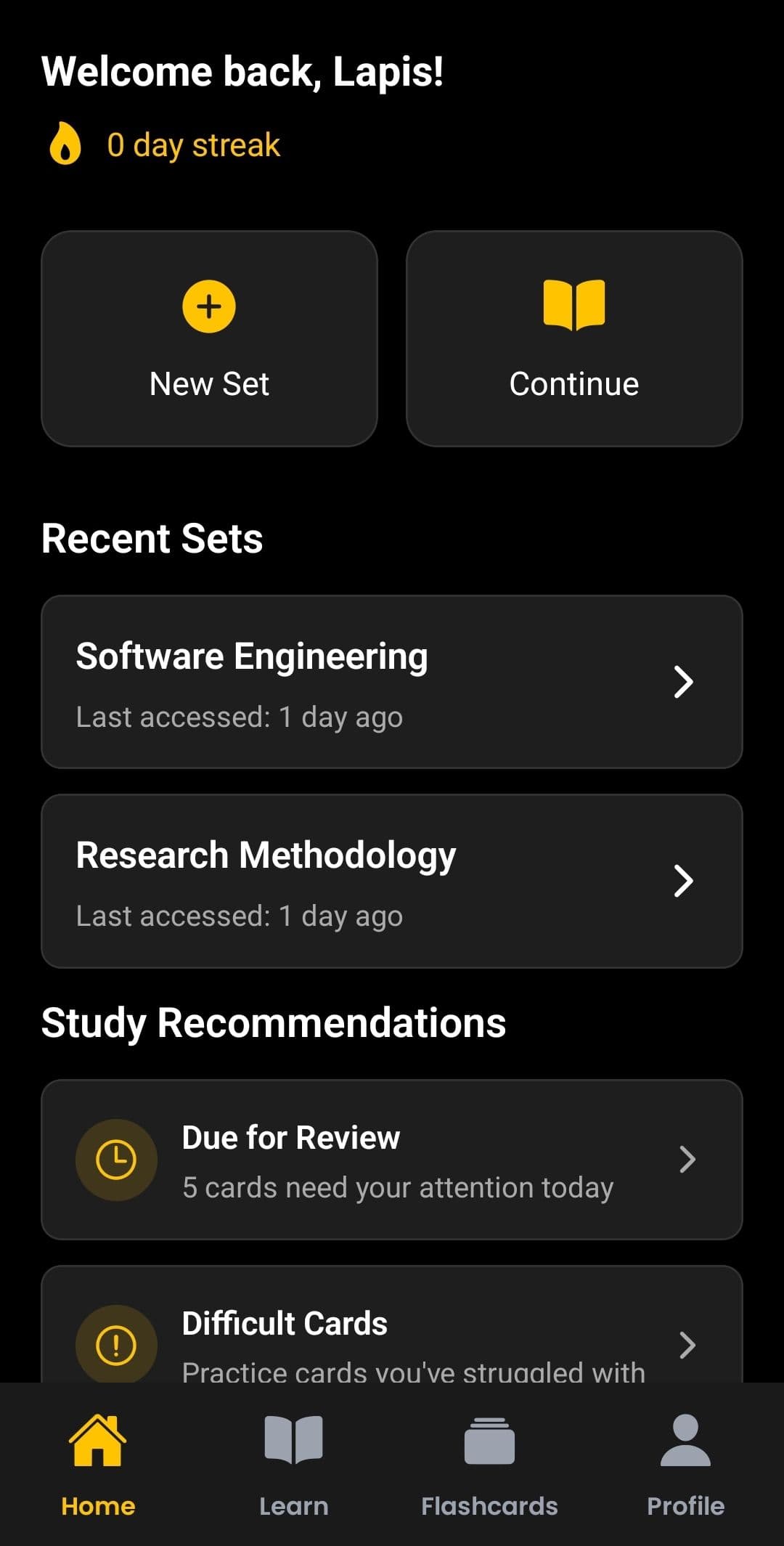784x1546 pixels.
Task: Expand Research Methodology set details
Action: (683, 882)
